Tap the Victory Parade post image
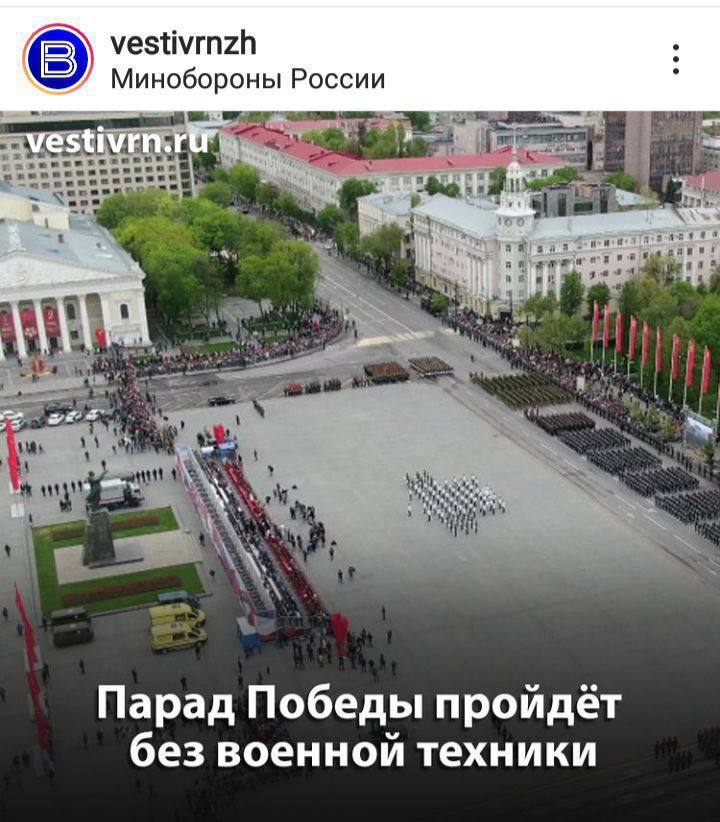720x822 pixels. [x=360, y=460]
